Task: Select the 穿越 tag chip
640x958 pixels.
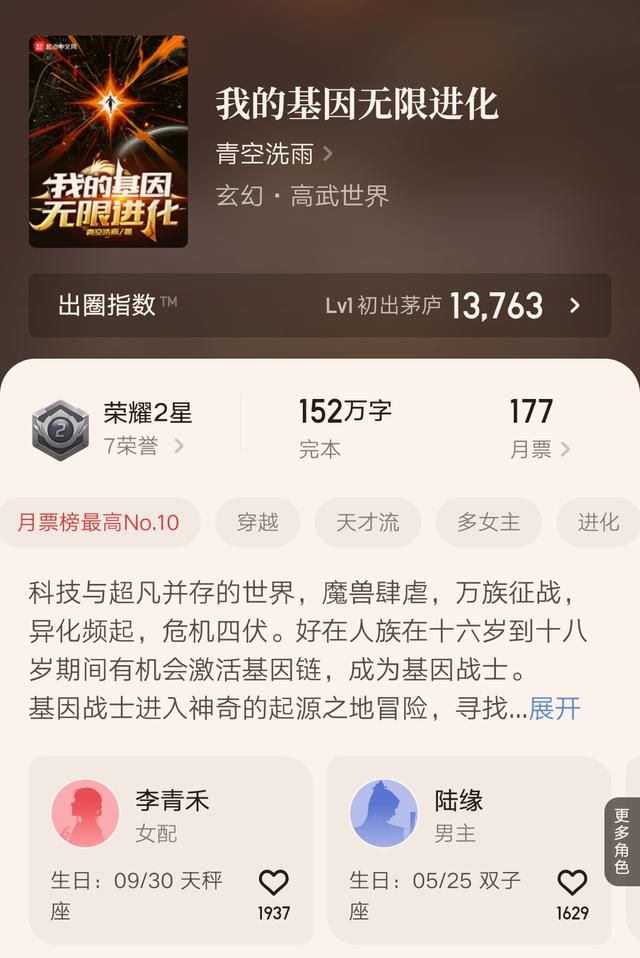Action: (257, 522)
